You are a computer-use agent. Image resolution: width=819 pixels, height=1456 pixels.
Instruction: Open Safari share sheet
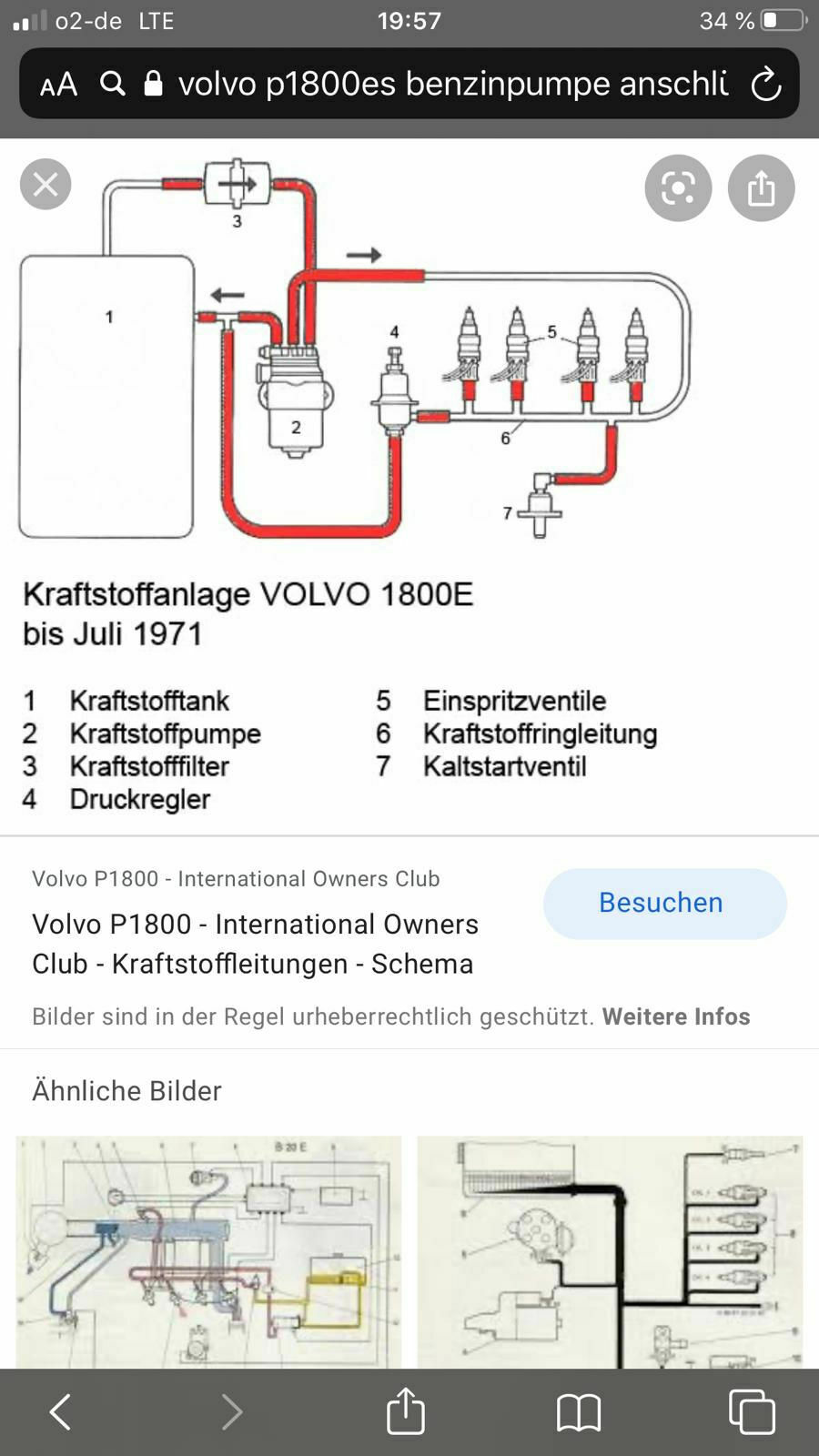coord(406,1410)
